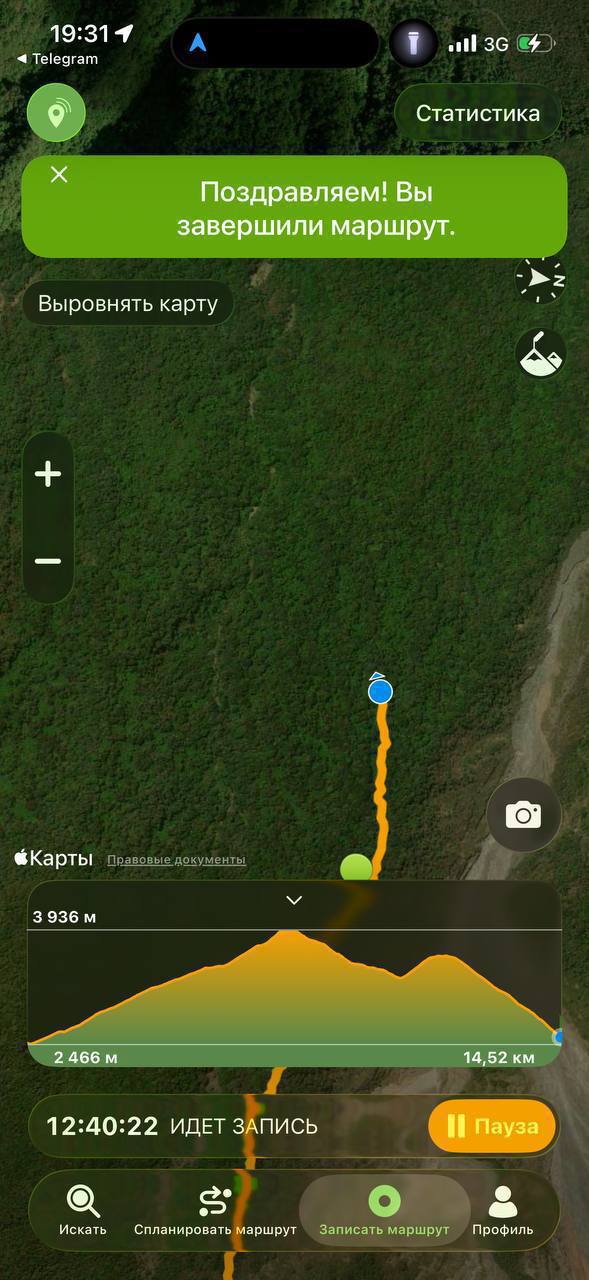Return to Telegram via back link

coord(58,59)
